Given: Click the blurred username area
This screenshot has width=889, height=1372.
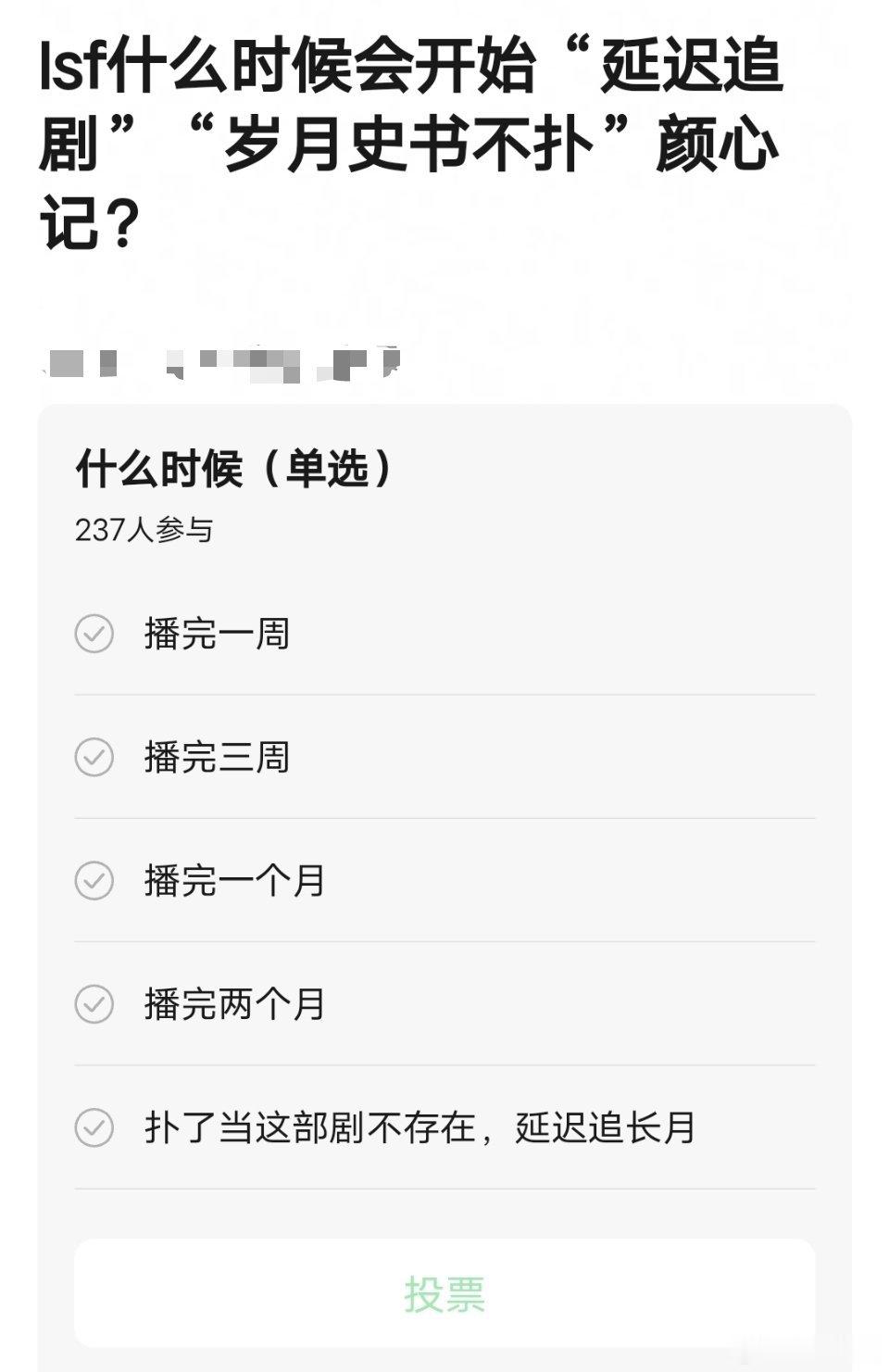Looking at the screenshot, I should pyautogui.click(x=222, y=361).
